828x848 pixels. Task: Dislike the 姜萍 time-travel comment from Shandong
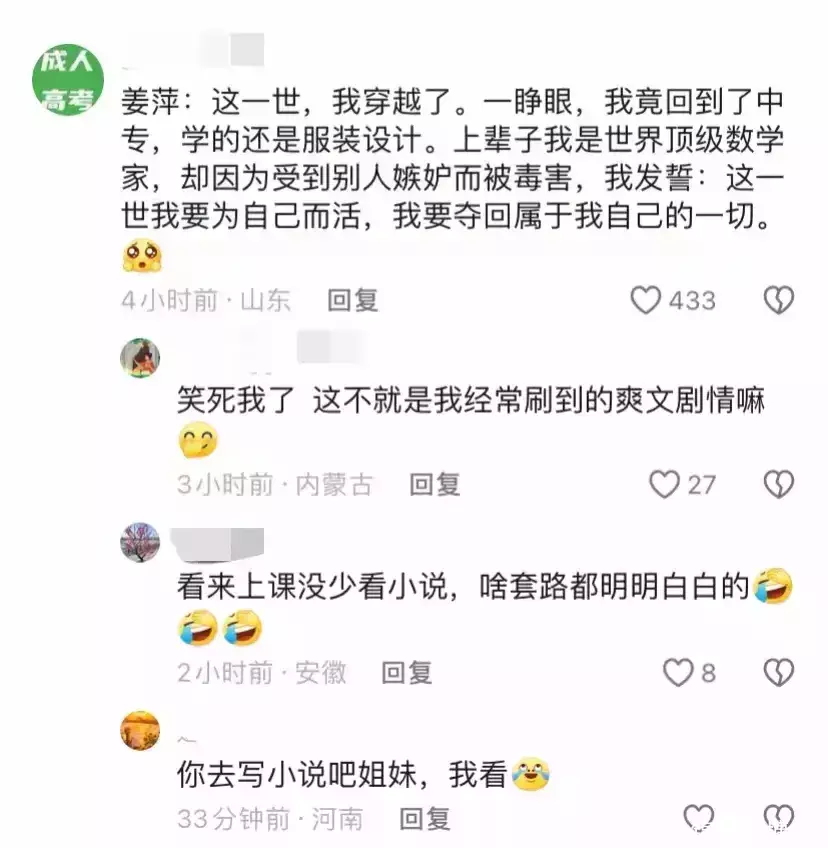(779, 300)
